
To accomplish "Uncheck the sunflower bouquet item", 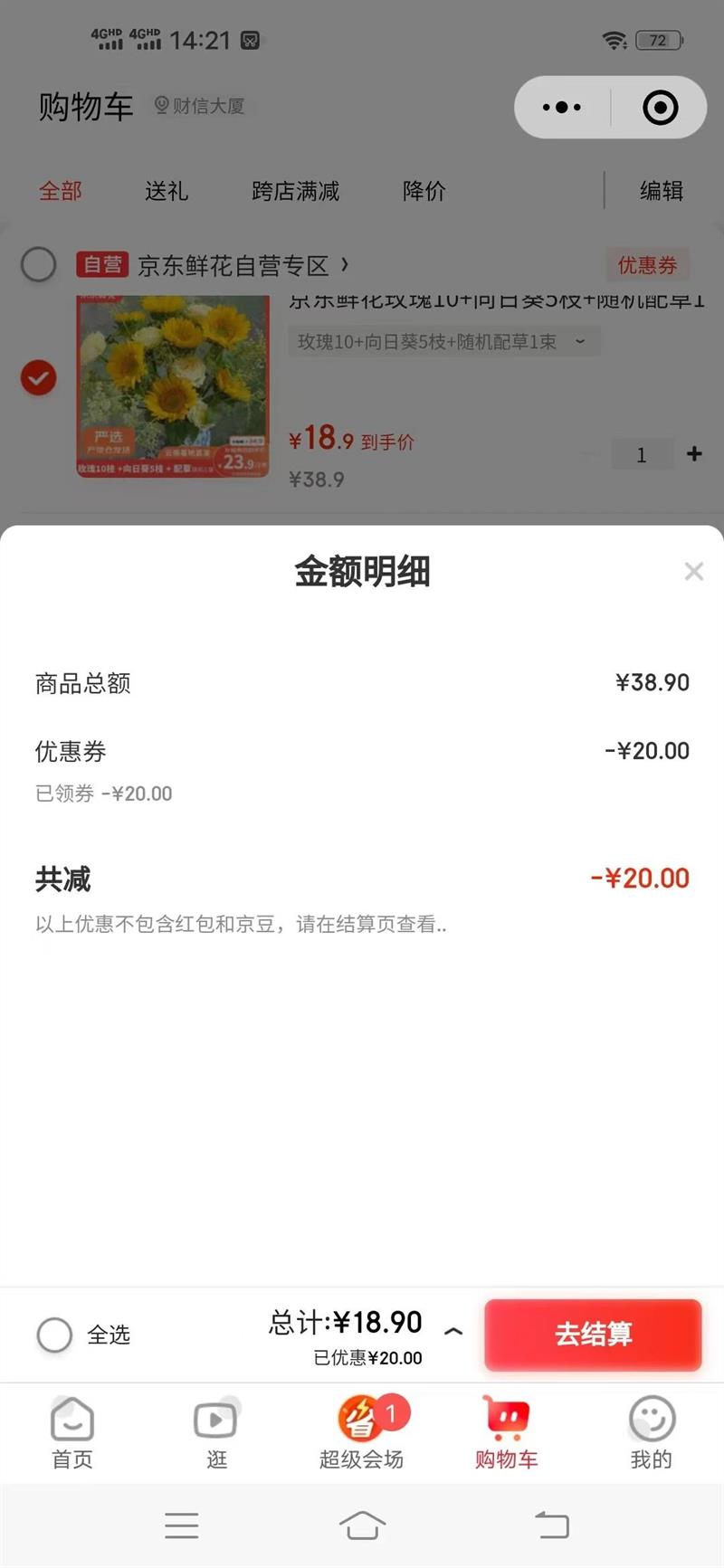I will 39,378.
